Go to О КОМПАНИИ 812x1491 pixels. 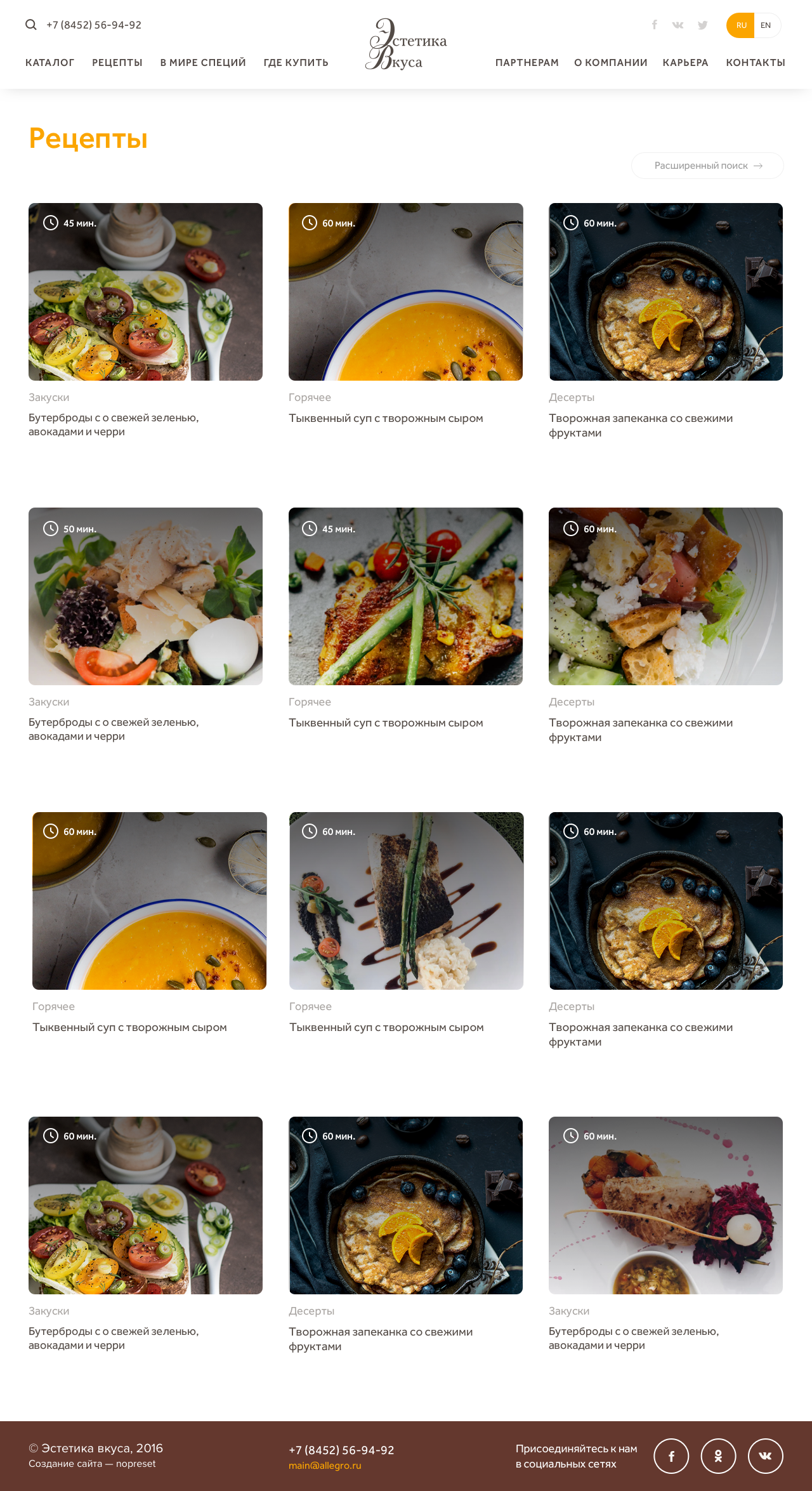pos(610,62)
